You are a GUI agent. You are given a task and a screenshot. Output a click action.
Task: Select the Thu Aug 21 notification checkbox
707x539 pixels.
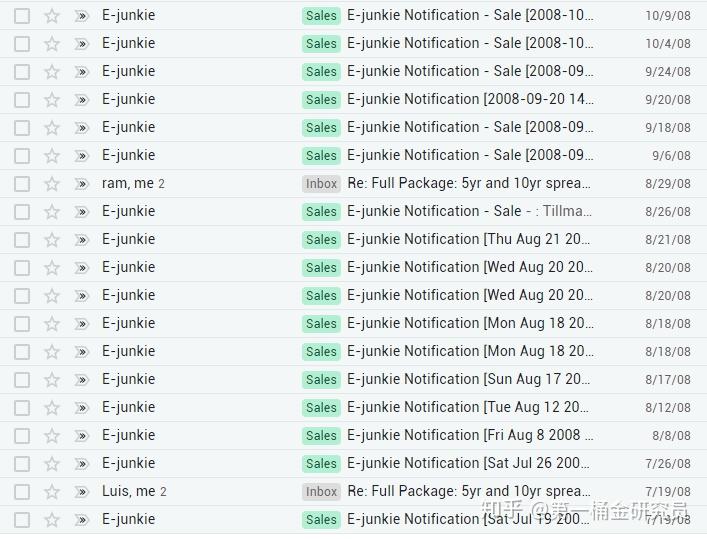pos(22,239)
